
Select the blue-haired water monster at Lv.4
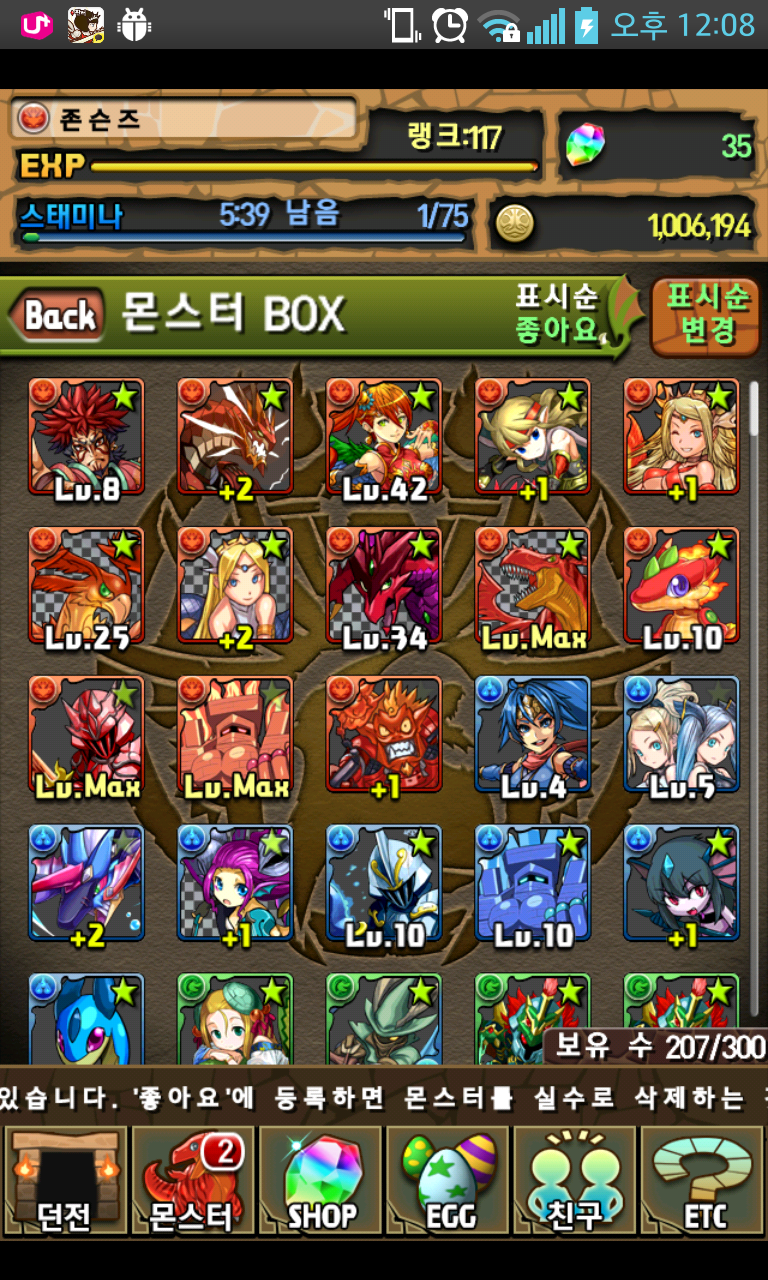pos(532,734)
